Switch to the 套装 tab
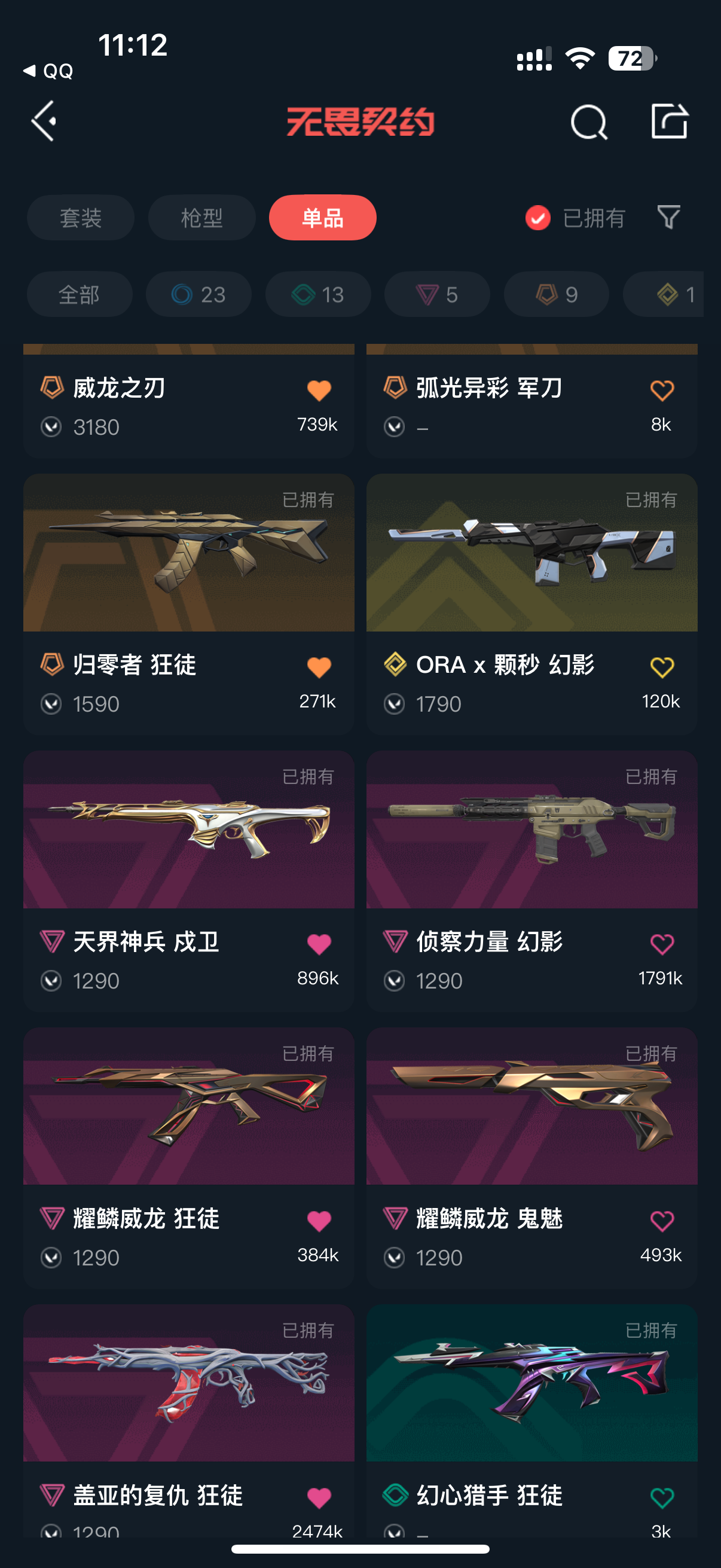The height and width of the screenshot is (1568, 721). [x=80, y=218]
